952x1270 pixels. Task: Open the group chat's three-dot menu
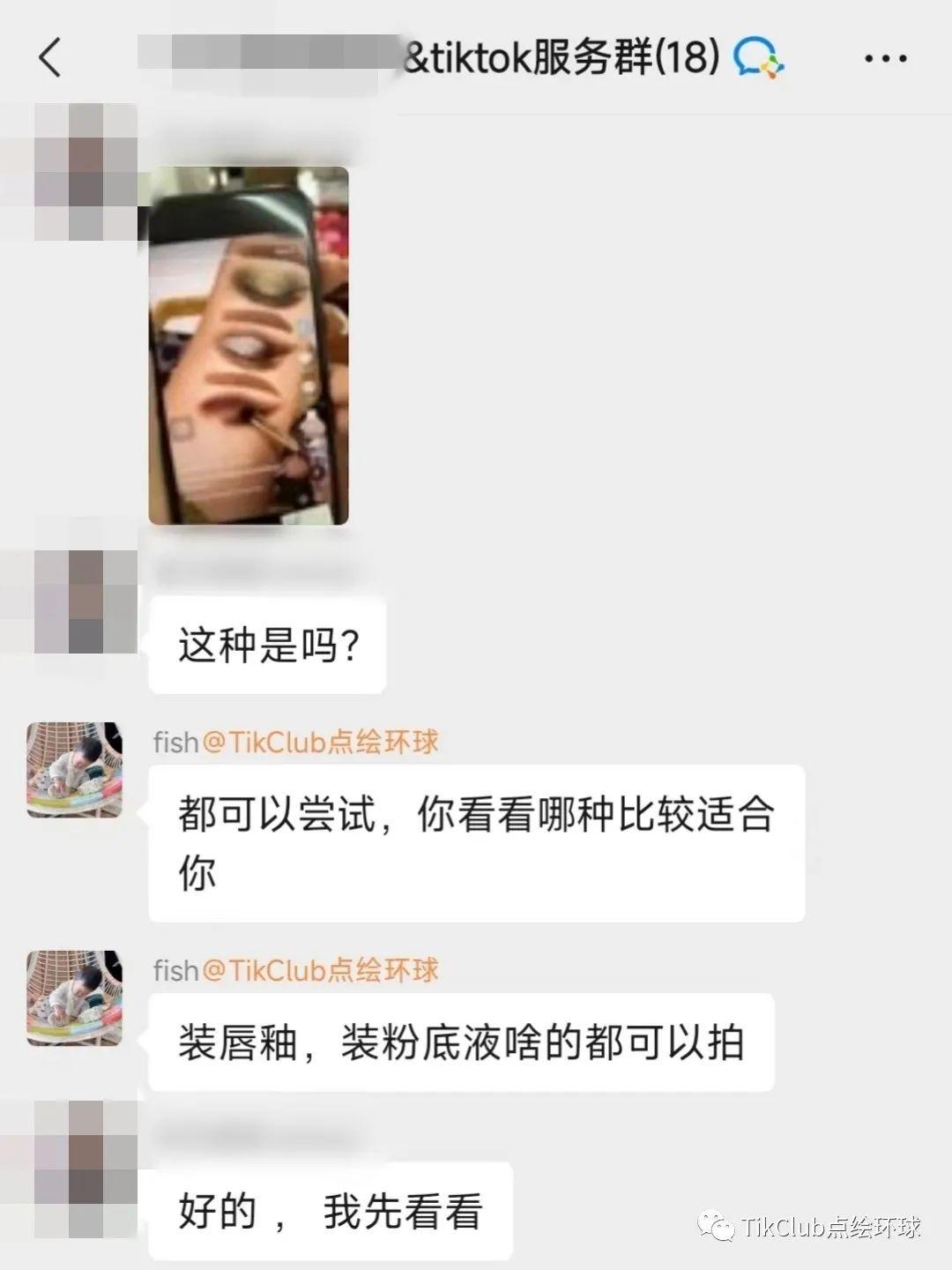[885, 59]
